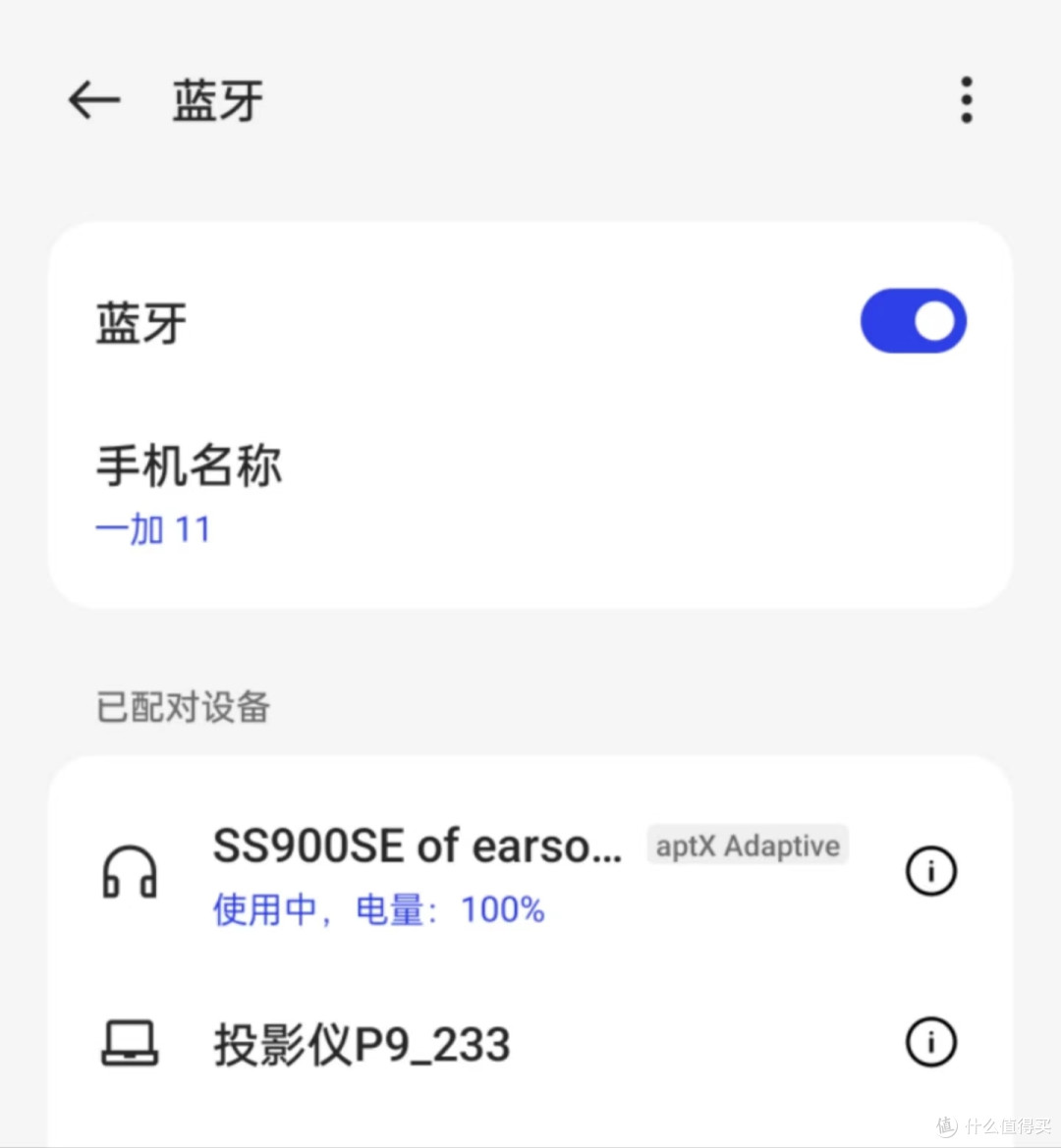Click the headphones icon next to SS900SE
Image resolution: width=1061 pixels, height=1148 pixels.
tap(131, 872)
